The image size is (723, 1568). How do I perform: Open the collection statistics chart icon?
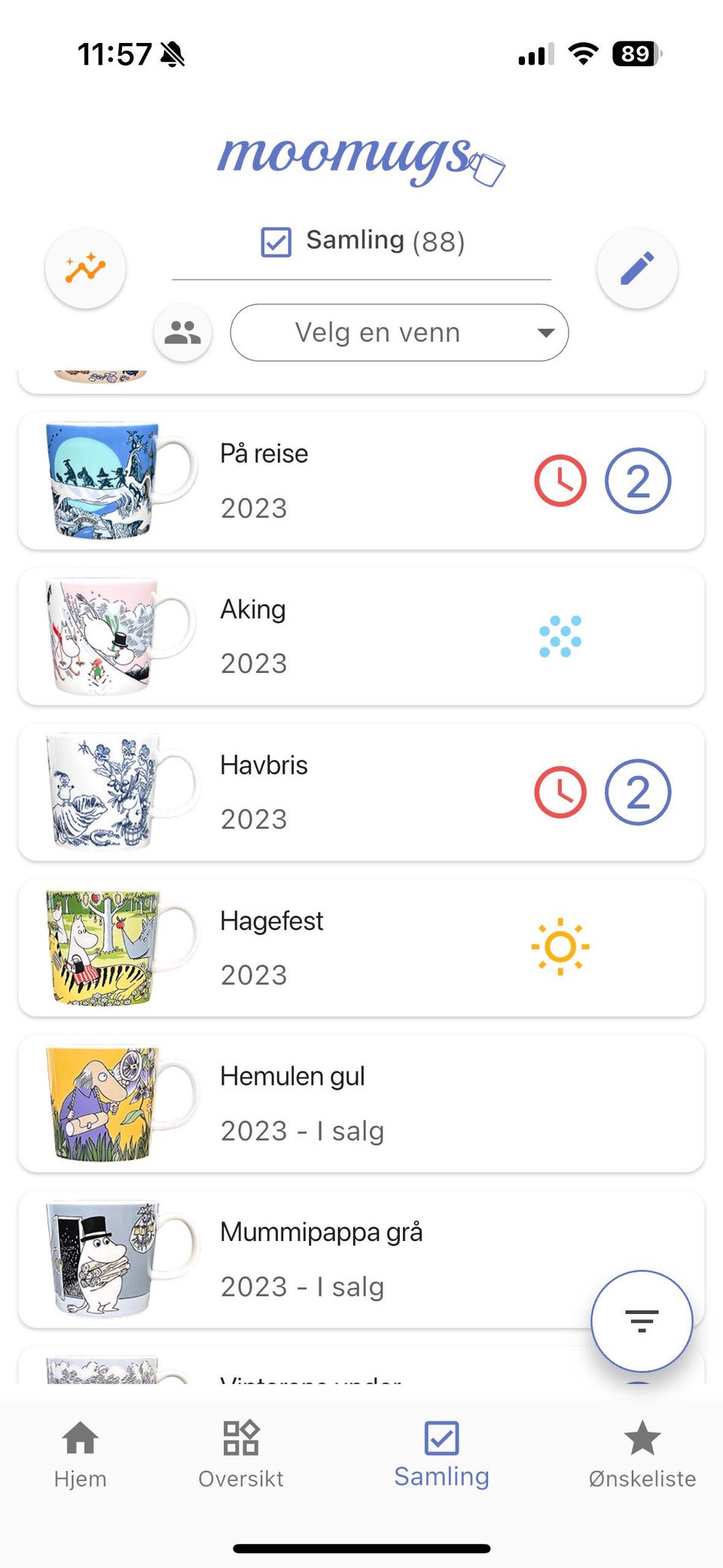point(85,268)
